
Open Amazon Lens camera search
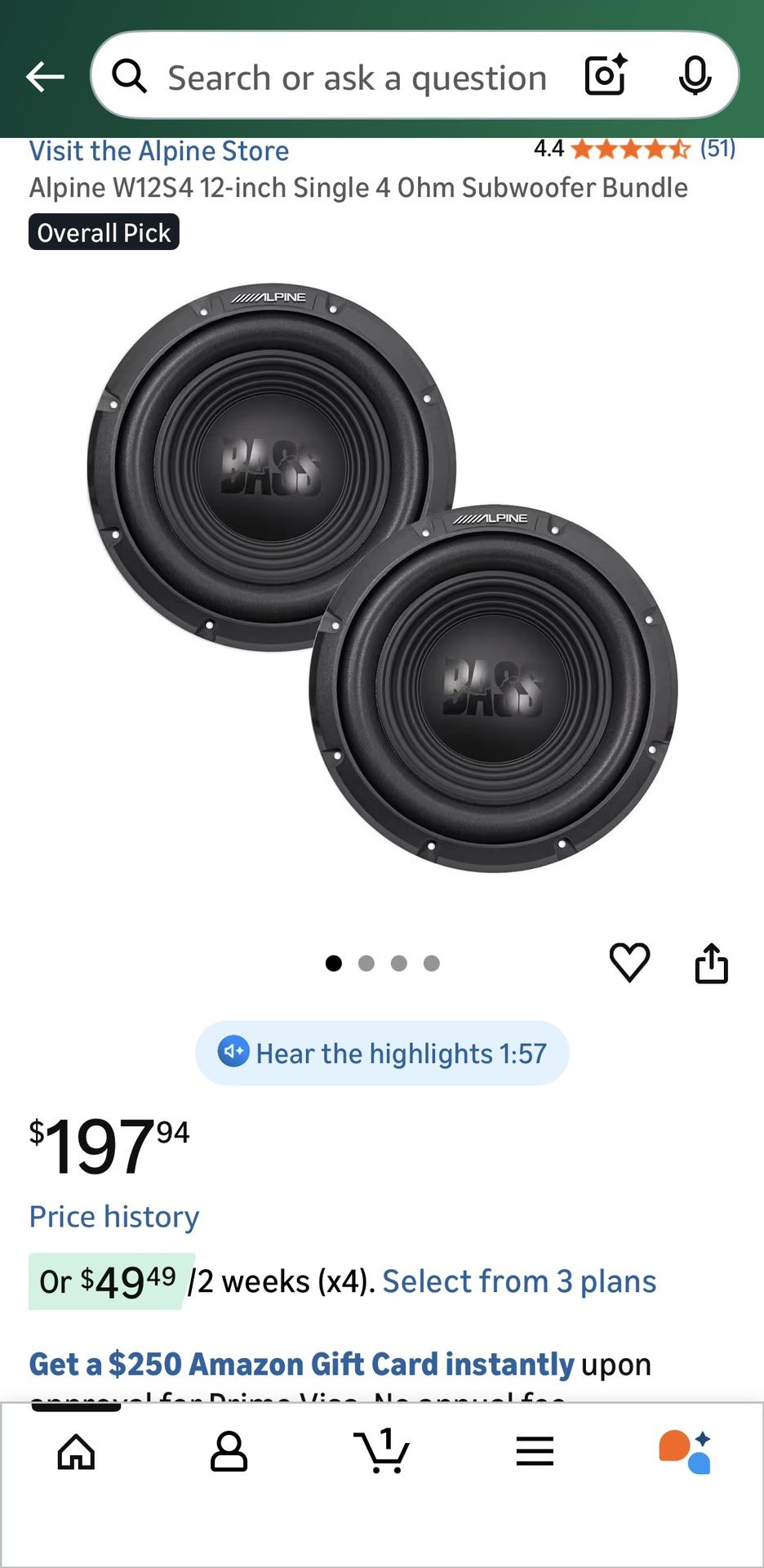tap(605, 76)
